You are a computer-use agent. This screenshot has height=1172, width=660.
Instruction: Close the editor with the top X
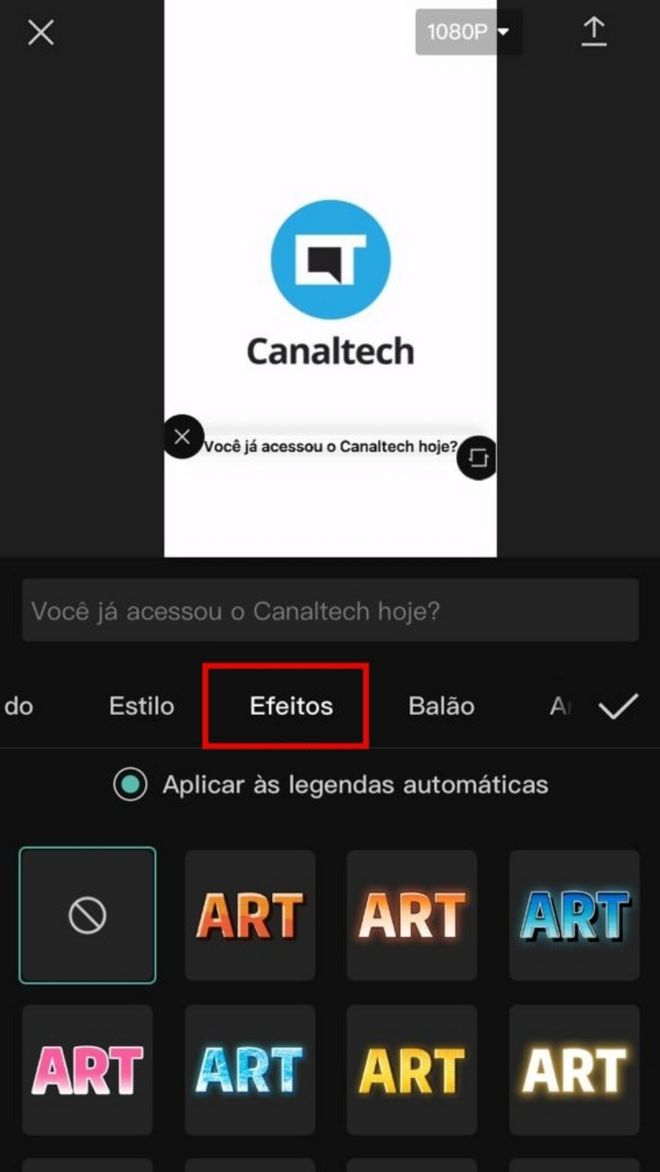41,33
